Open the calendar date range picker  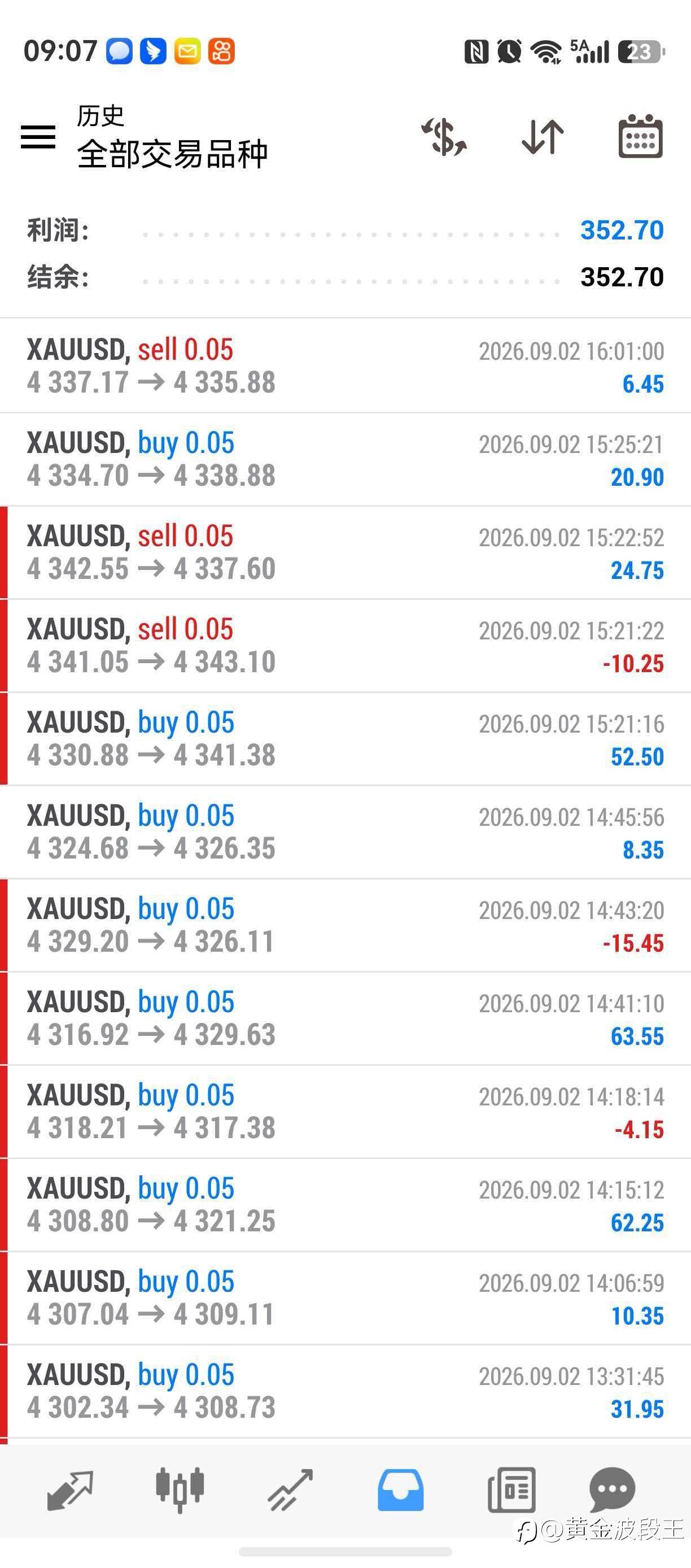point(641,136)
